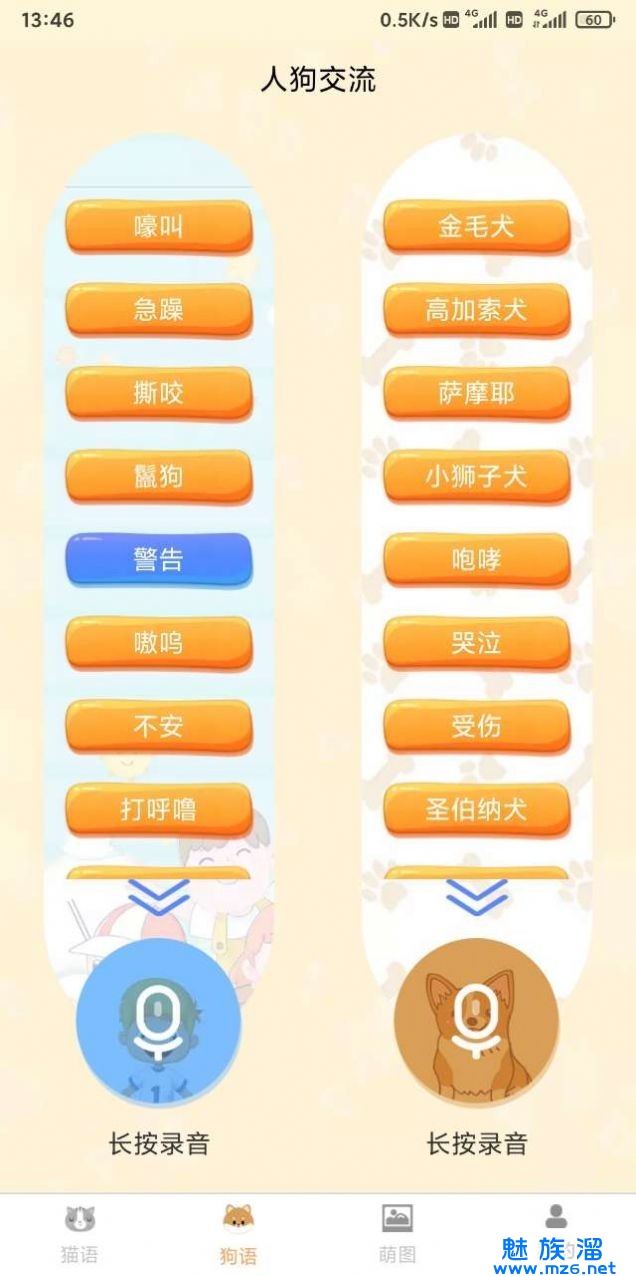Expand the left list down arrow
636x1276 pixels.
click(x=158, y=897)
